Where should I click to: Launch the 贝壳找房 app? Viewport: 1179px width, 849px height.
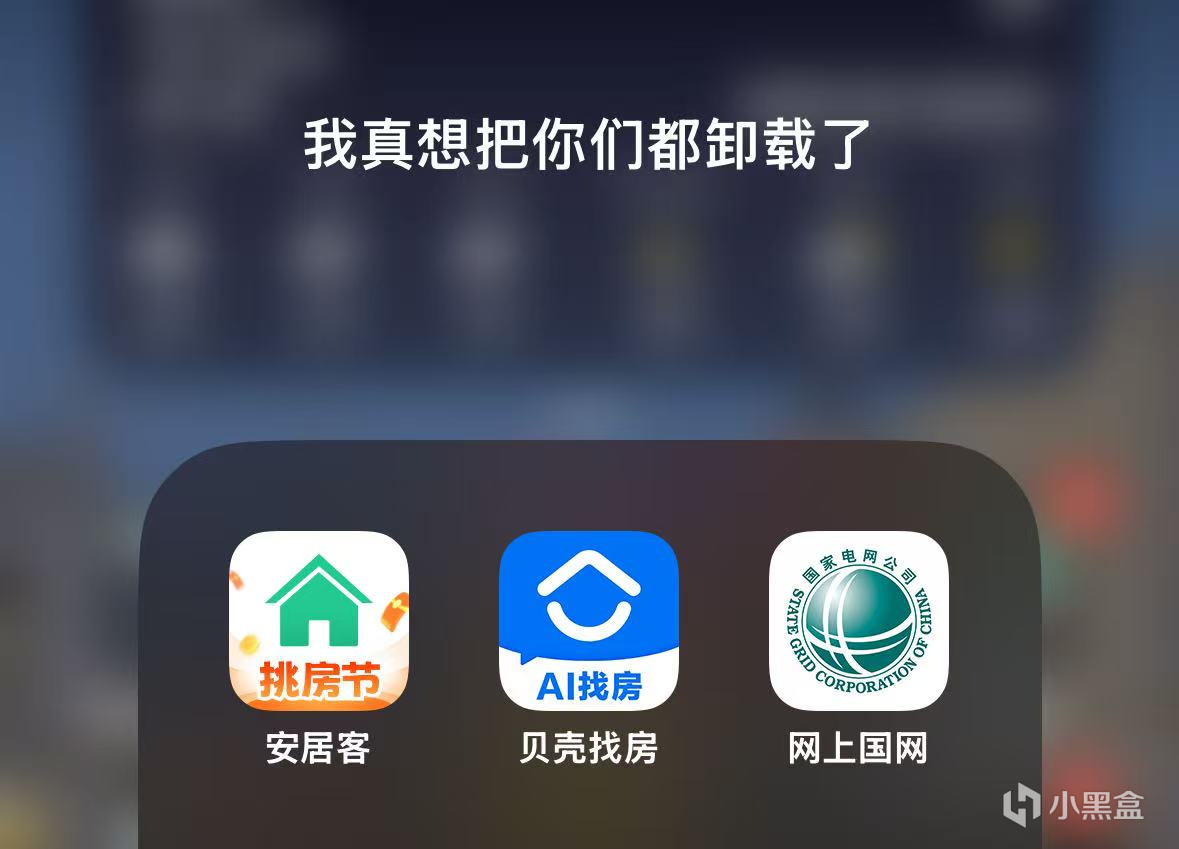coord(588,620)
